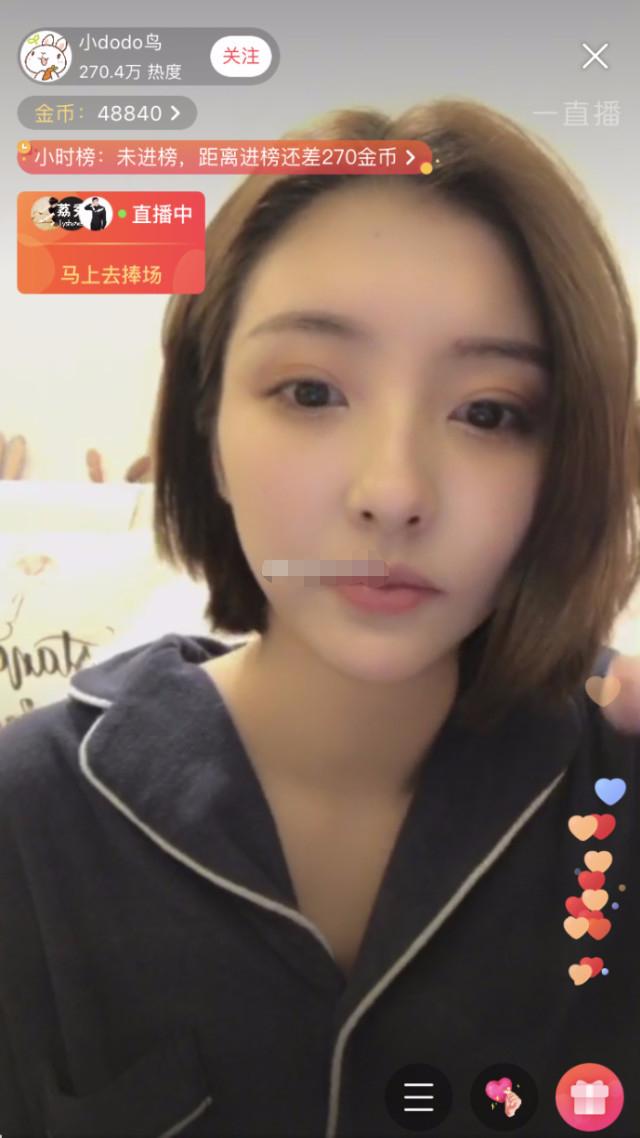Follow 小dodo鸟 with the 关注 button
The width and height of the screenshot is (640, 1138).
(240, 57)
